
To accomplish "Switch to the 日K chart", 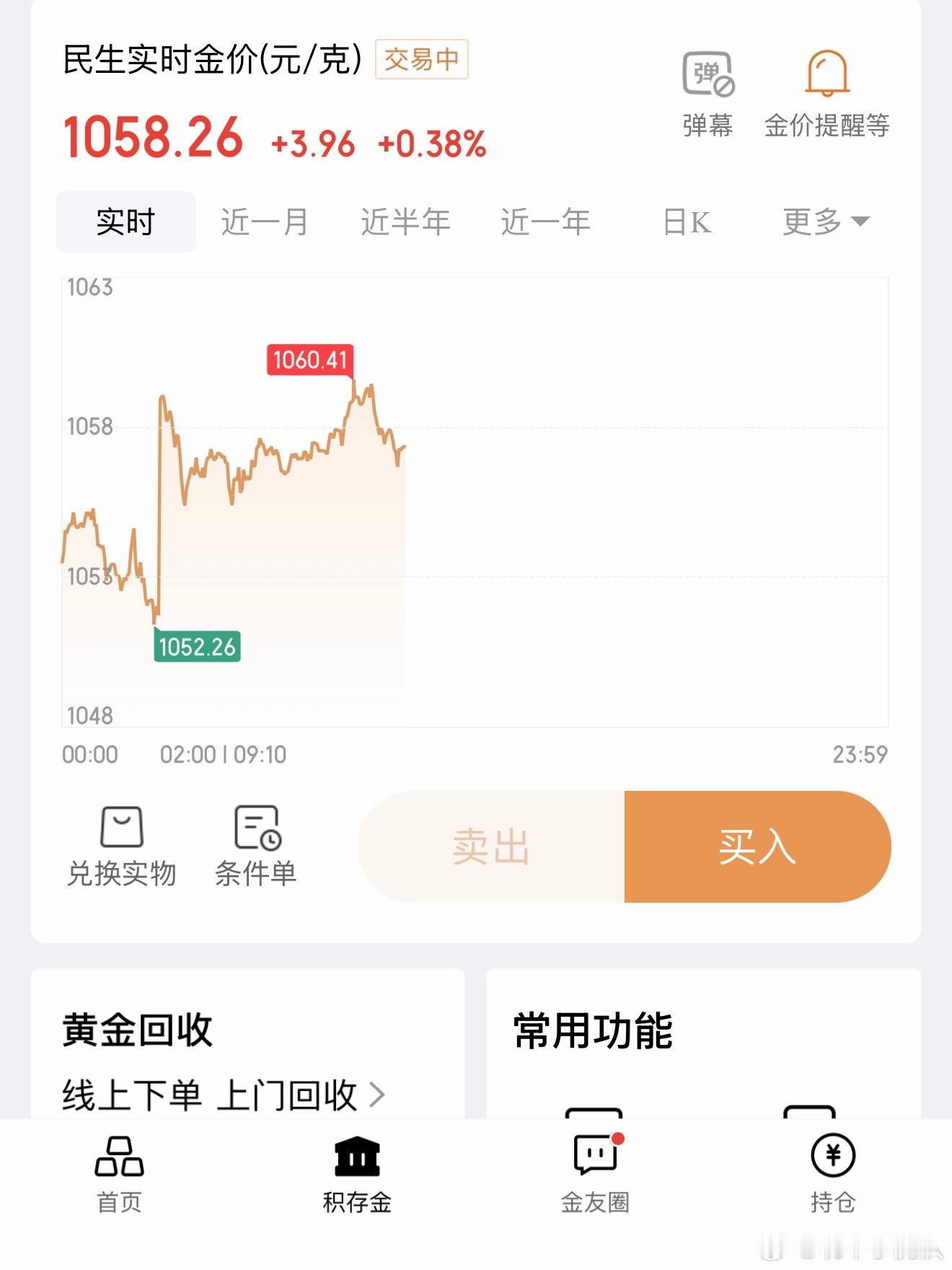I will pyautogui.click(x=687, y=222).
